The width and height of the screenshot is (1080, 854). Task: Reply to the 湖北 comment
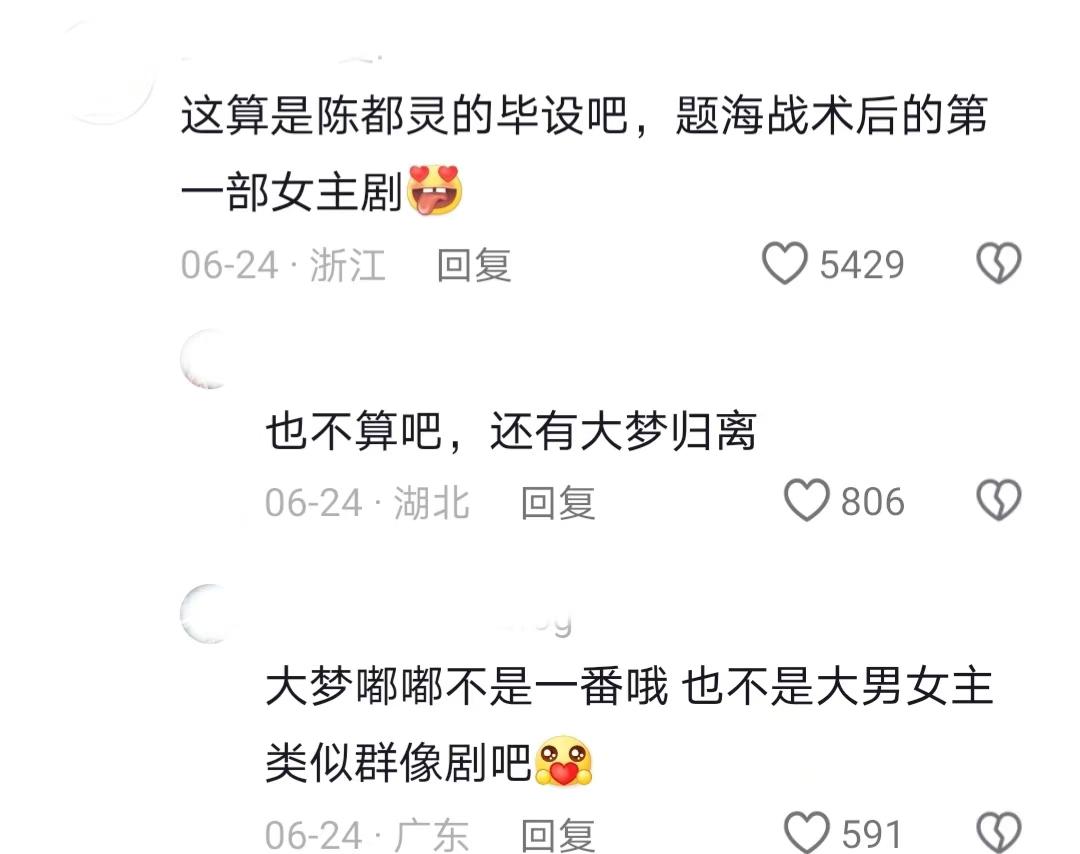[557, 503]
